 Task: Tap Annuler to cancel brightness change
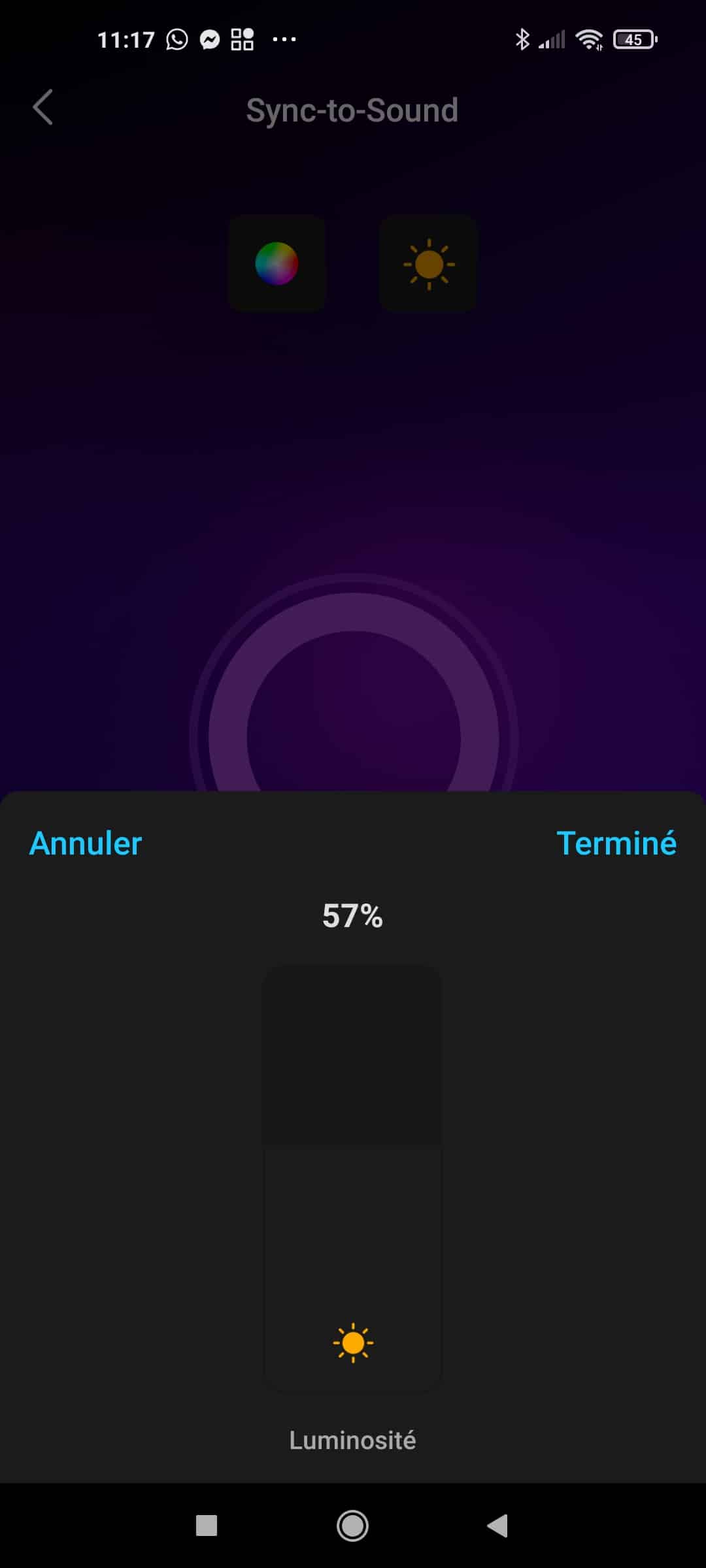coord(86,843)
